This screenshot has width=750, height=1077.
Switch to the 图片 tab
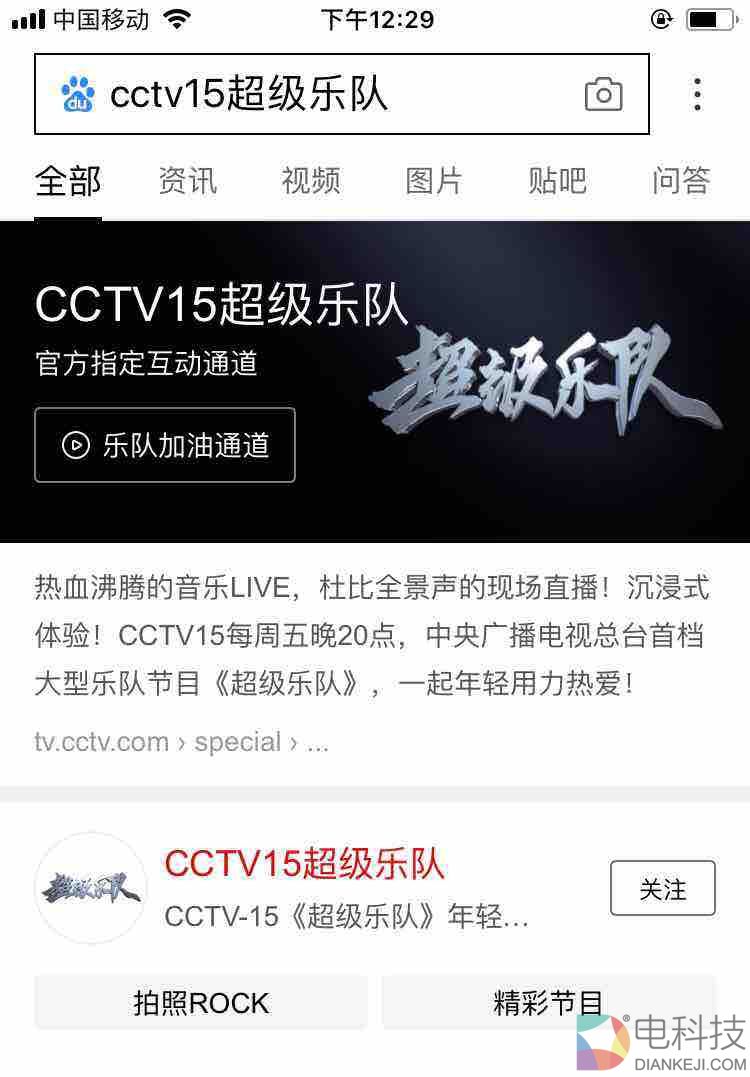(434, 181)
